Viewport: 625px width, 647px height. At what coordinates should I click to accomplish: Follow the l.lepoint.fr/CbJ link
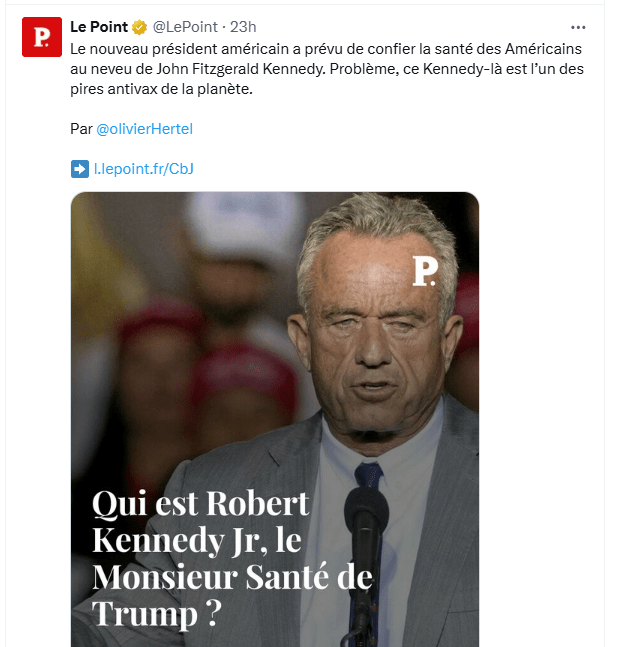(143, 169)
